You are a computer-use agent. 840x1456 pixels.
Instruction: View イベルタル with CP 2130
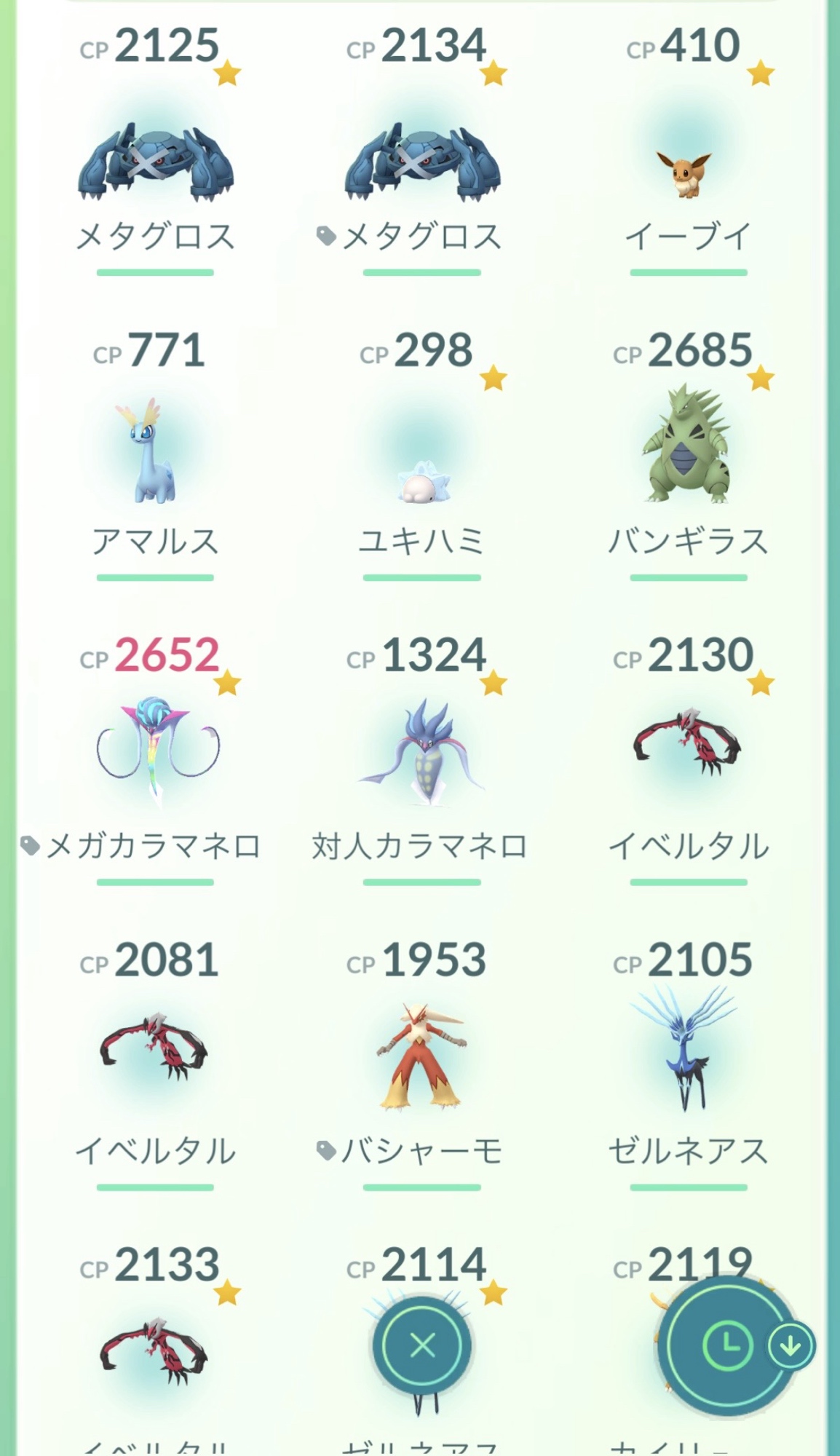(x=689, y=743)
